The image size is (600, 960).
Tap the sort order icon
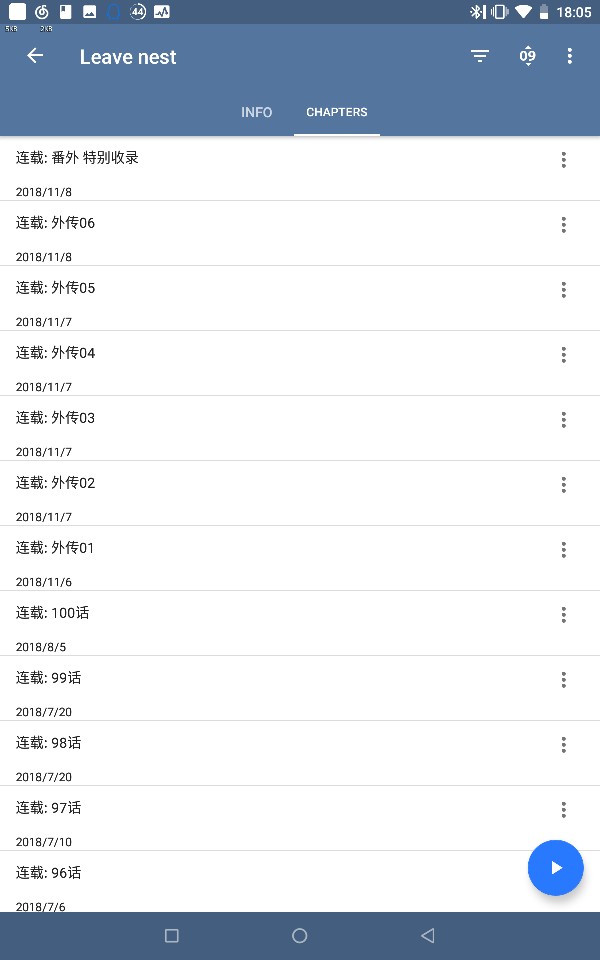click(x=527, y=56)
